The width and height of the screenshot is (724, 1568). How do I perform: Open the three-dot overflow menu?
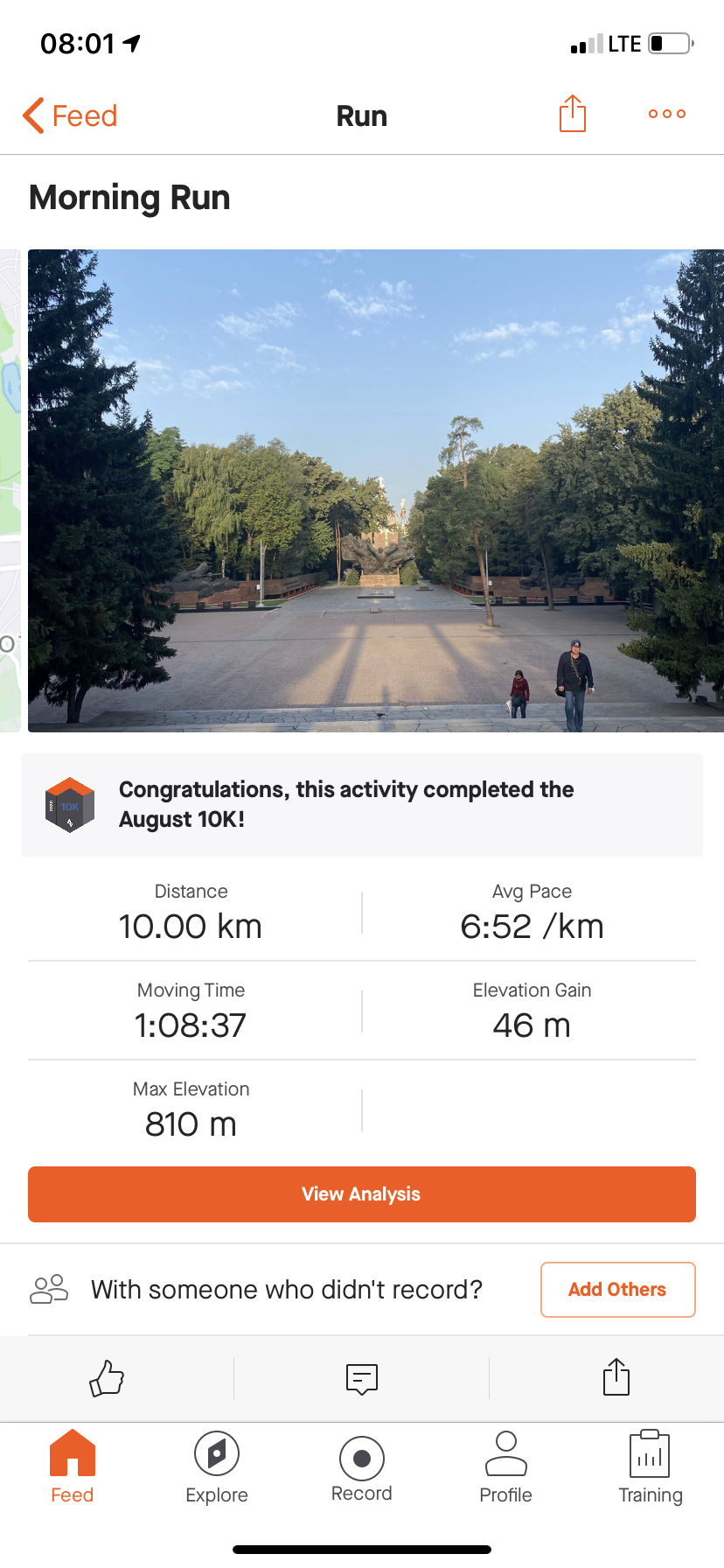[x=666, y=114]
